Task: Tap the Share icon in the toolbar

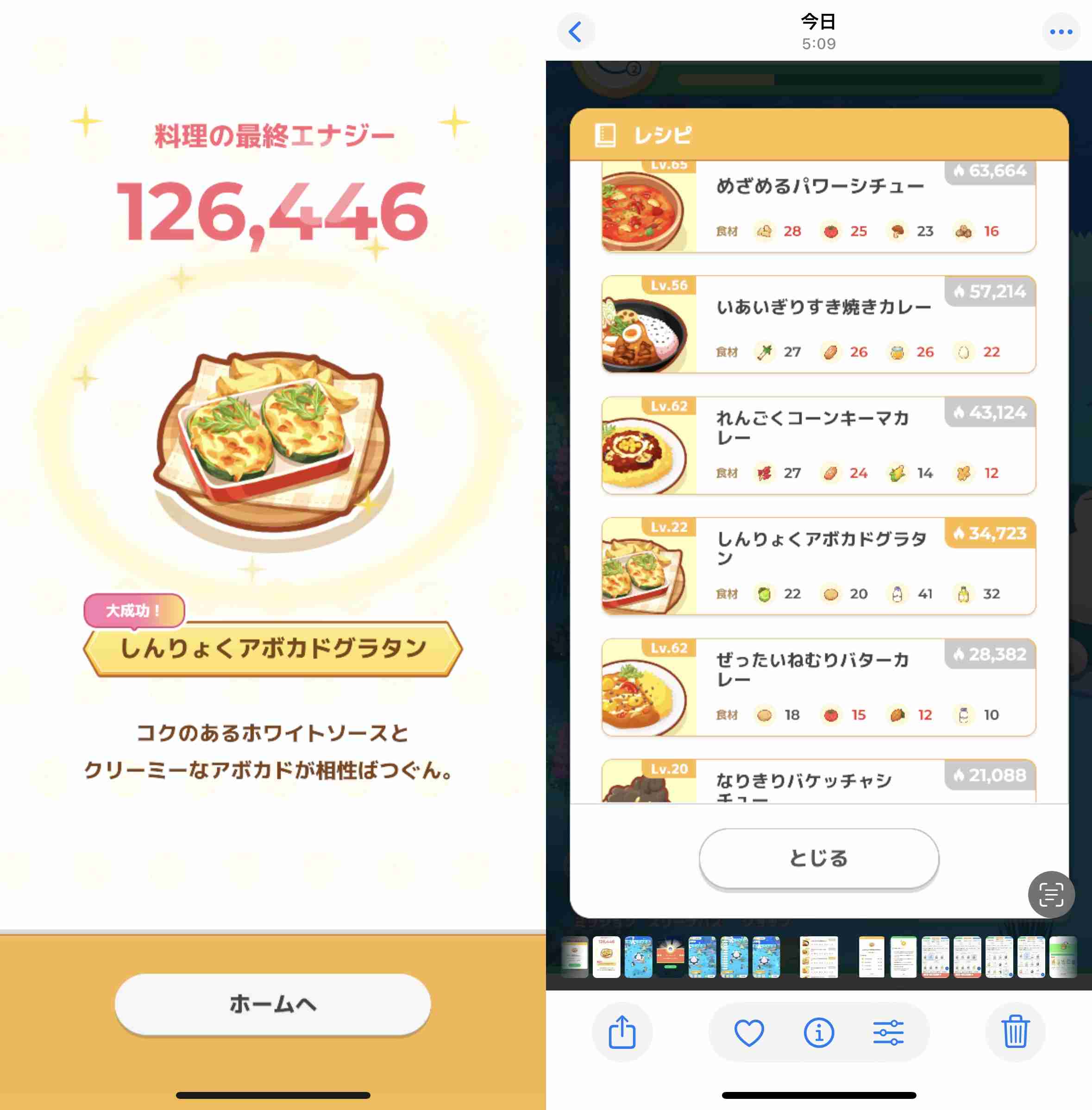Action: 622,1033
